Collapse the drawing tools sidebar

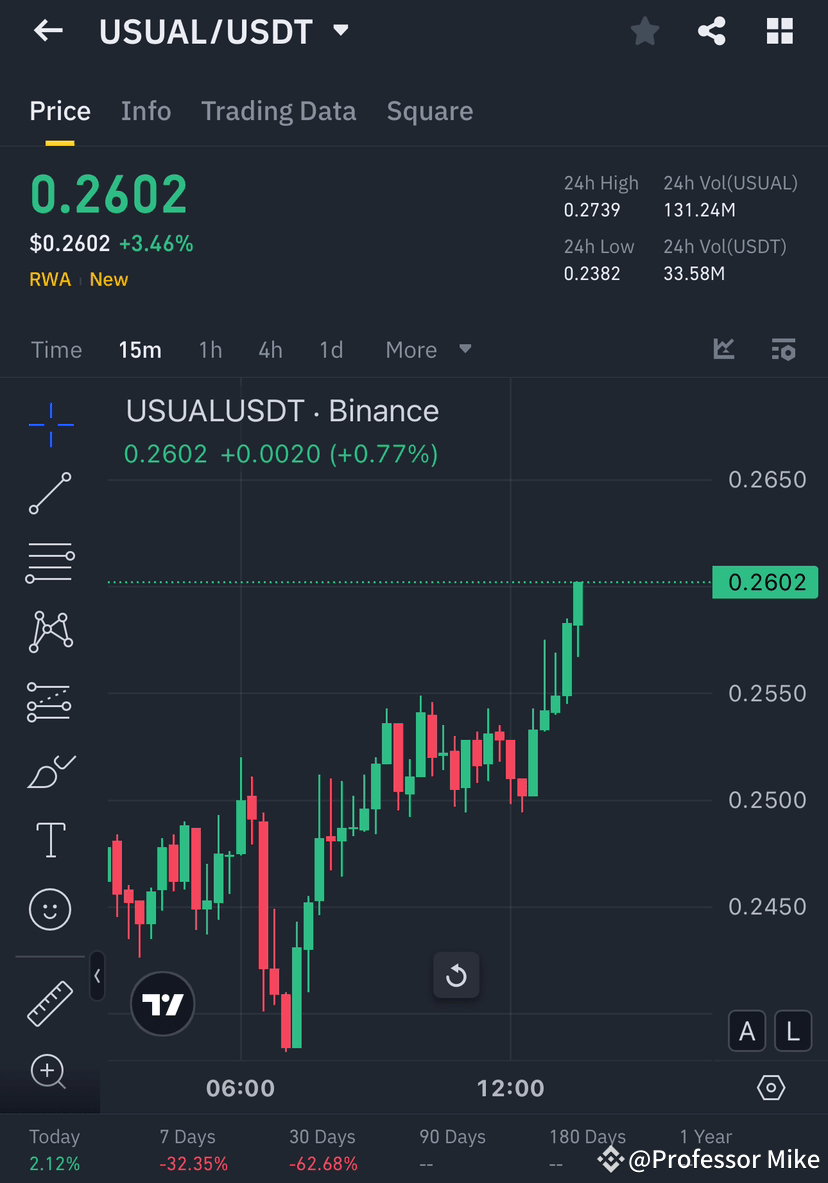(x=97, y=977)
